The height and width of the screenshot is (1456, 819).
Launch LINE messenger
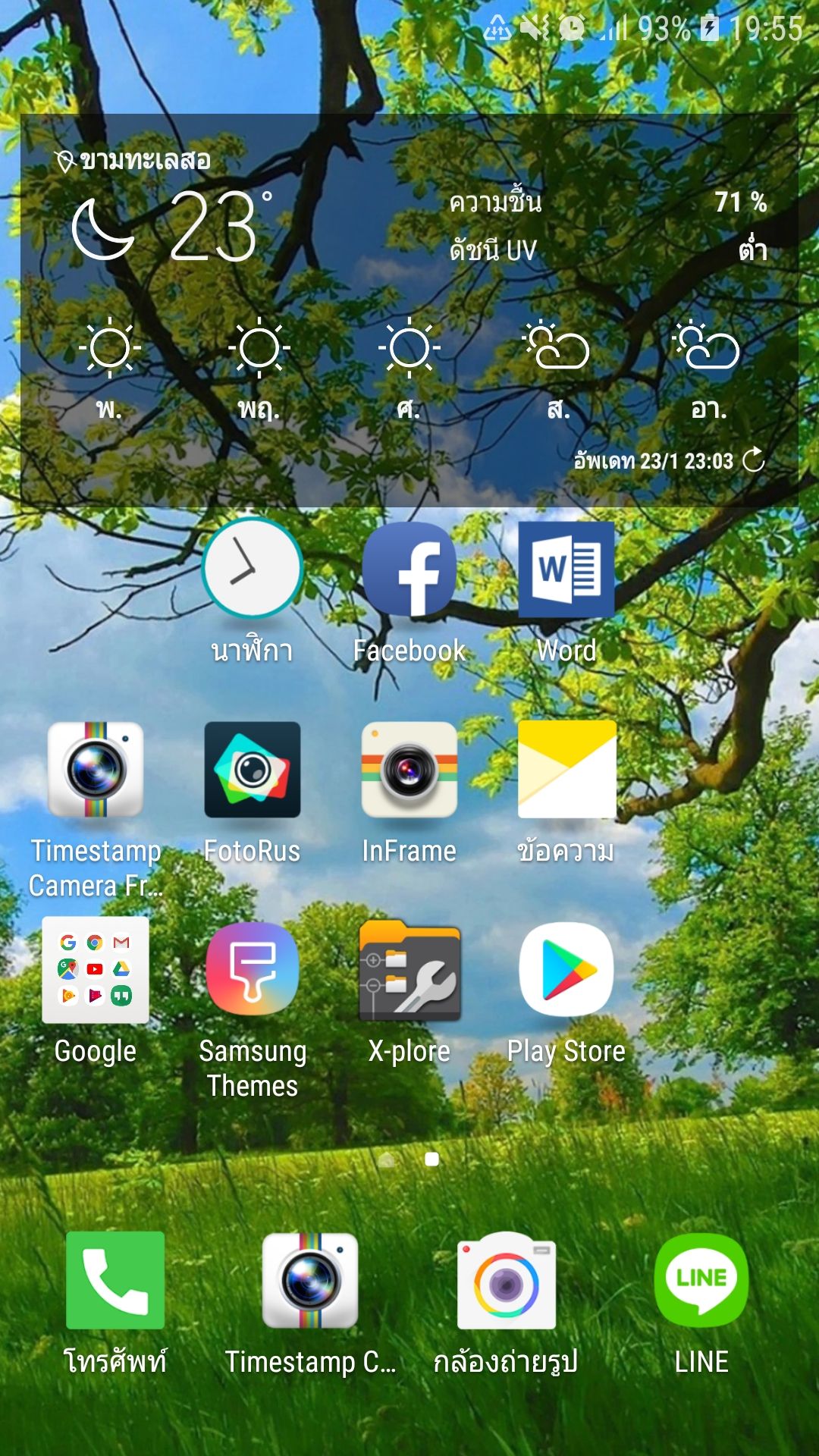pyautogui.click(x=701, y=1280)
